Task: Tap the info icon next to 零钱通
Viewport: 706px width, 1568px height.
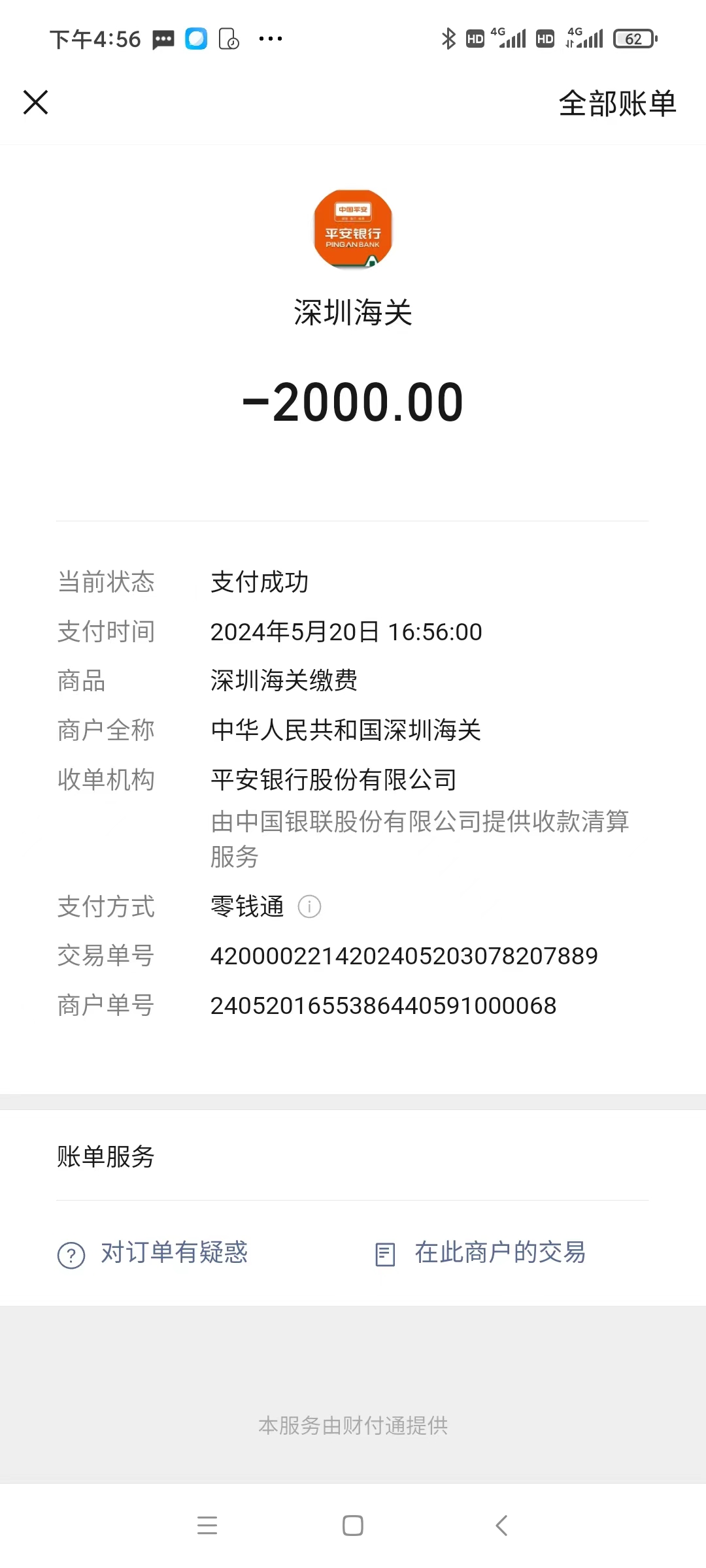Action: 309,907
